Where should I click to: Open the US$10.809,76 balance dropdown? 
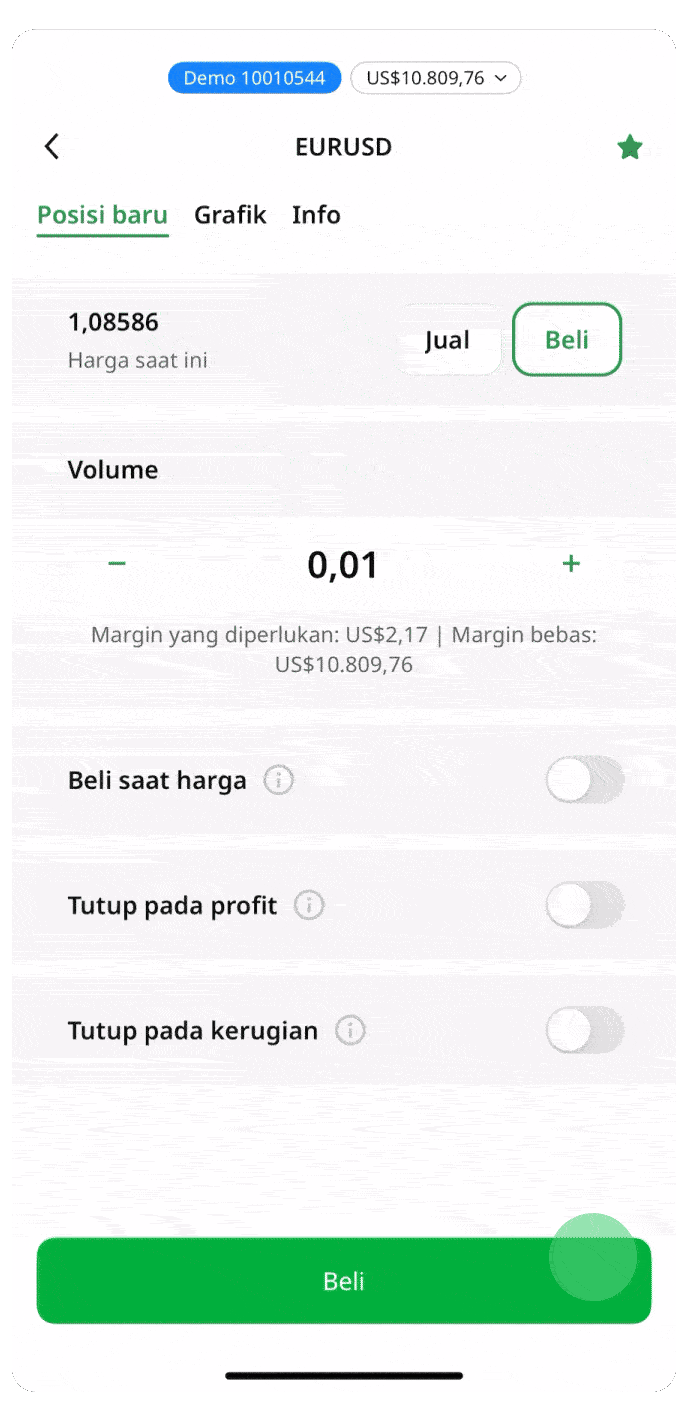tap(436, 78)
